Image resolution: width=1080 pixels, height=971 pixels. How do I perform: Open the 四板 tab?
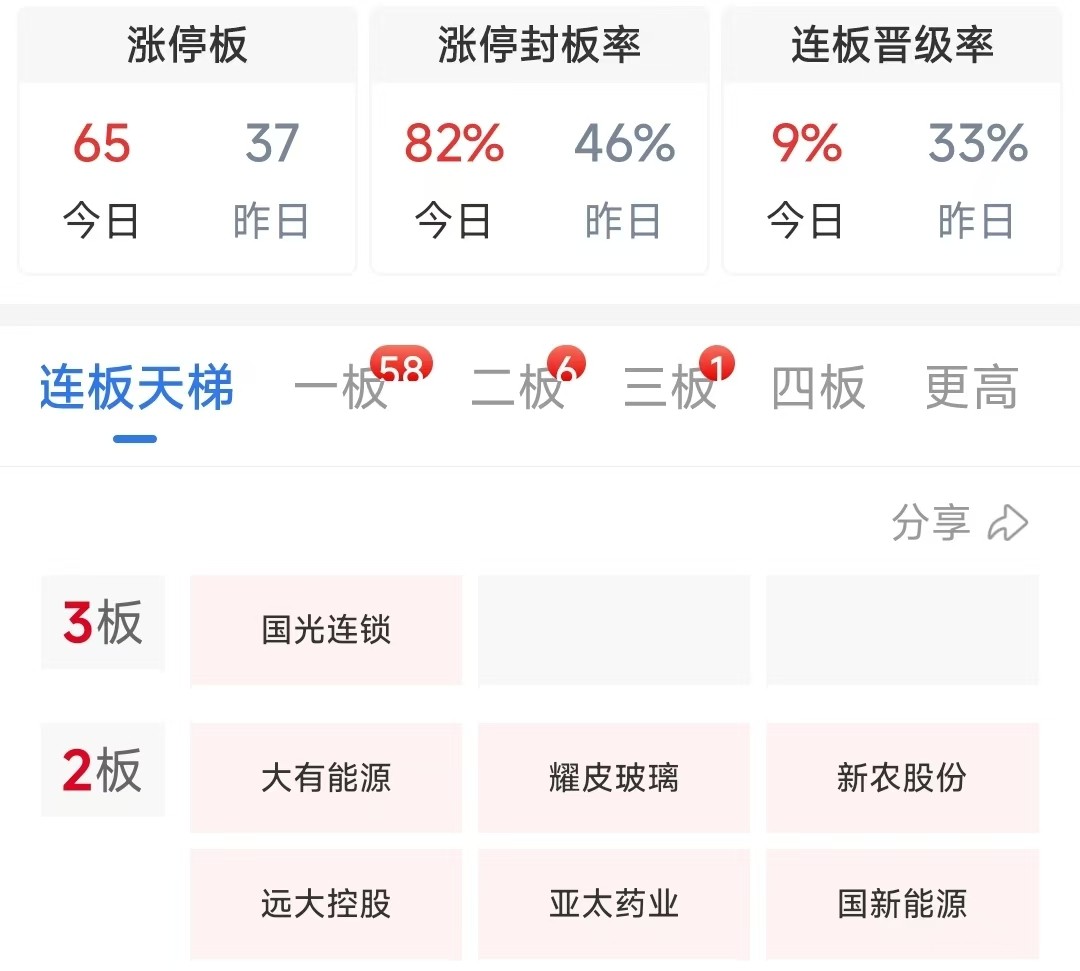[x=818, y=388]
